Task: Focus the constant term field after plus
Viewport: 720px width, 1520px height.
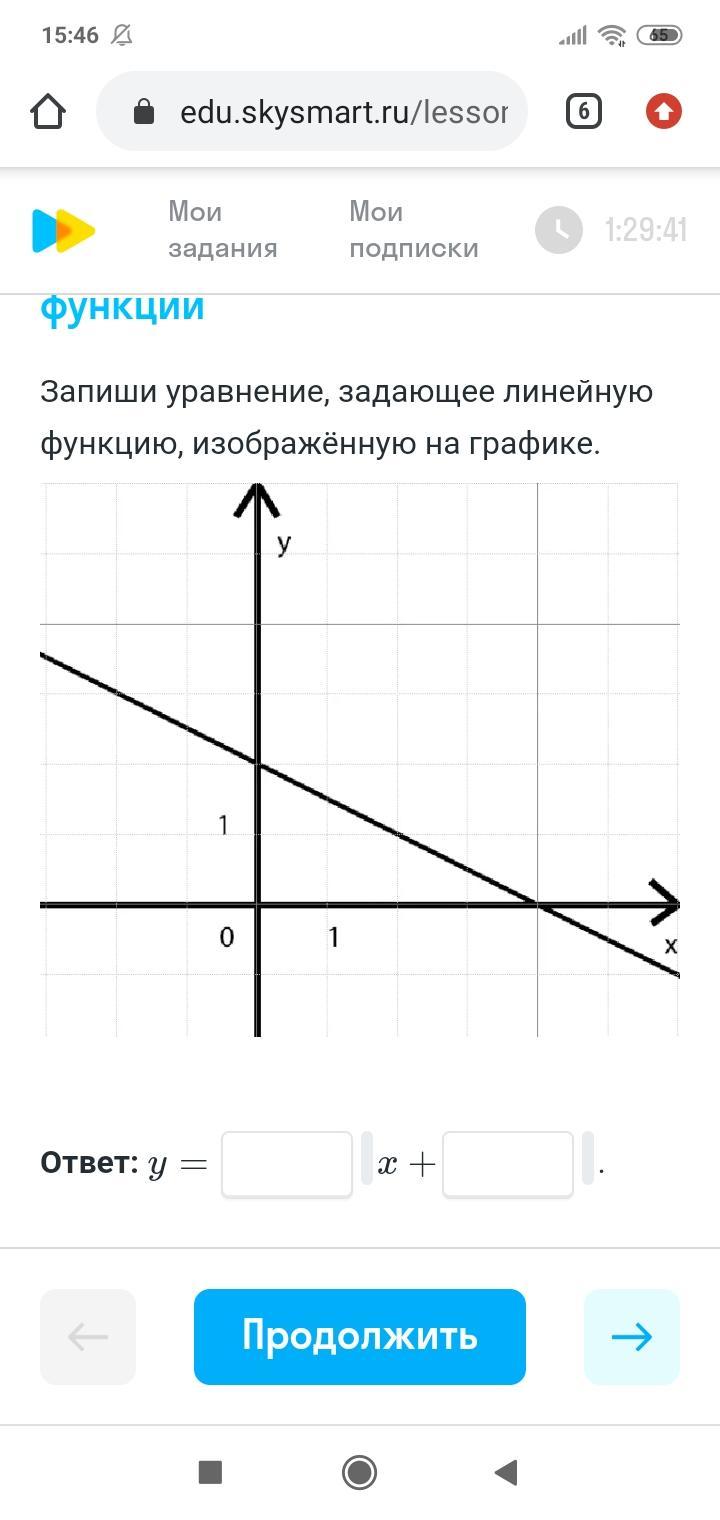Action: [x=508, y=1164]
